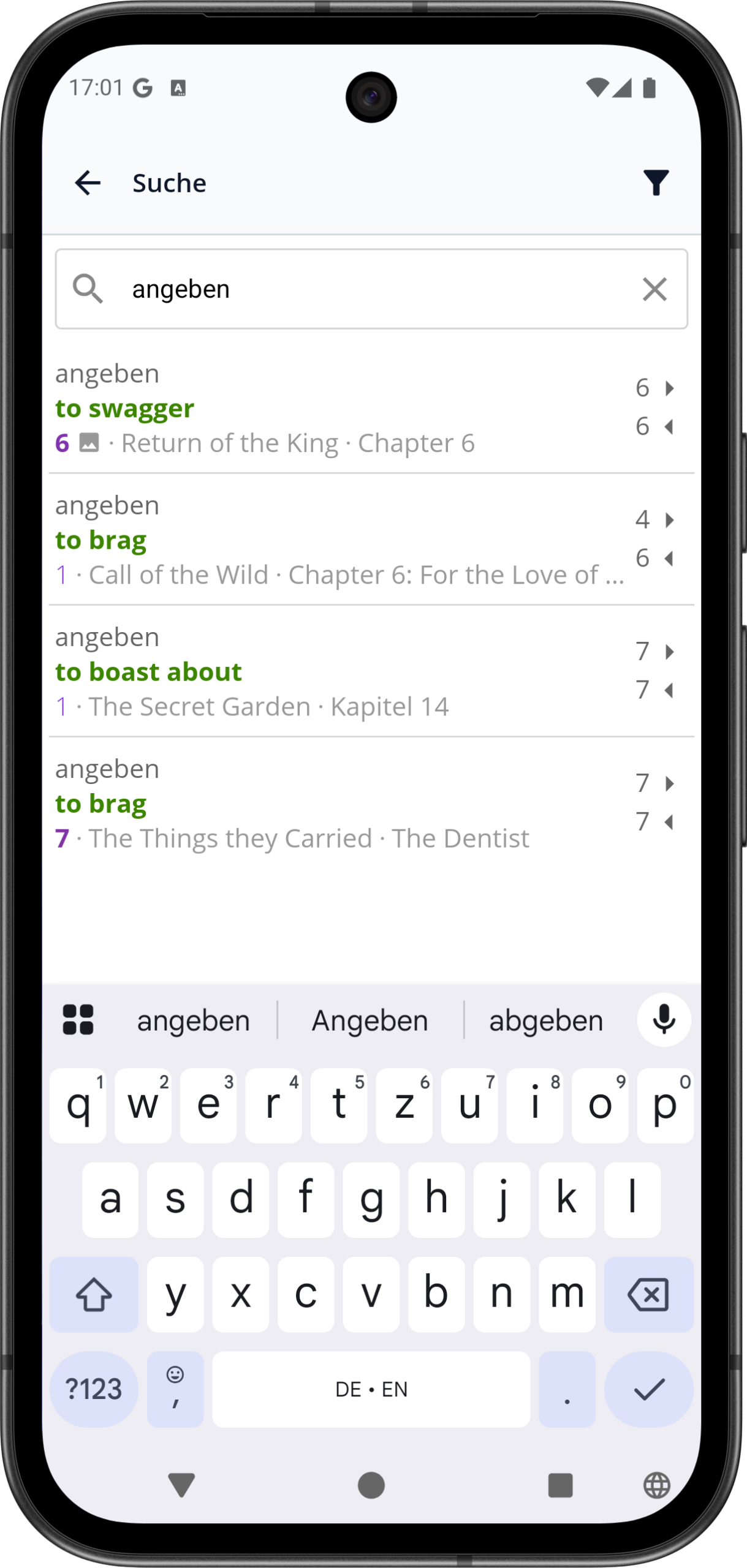Expand the count arrow on the Secret Garden entry
Image resolution: width=747 pixels, height=1568 pixels.
pyautogui.click(x=668, y=652)
